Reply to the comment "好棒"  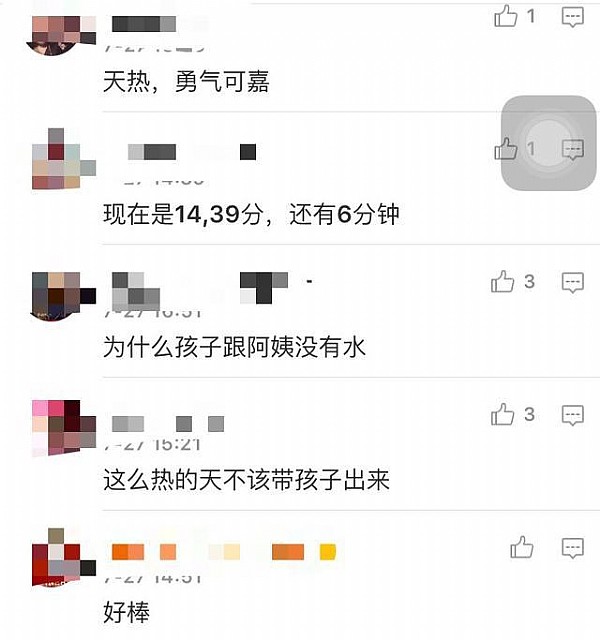pos(572,547)
